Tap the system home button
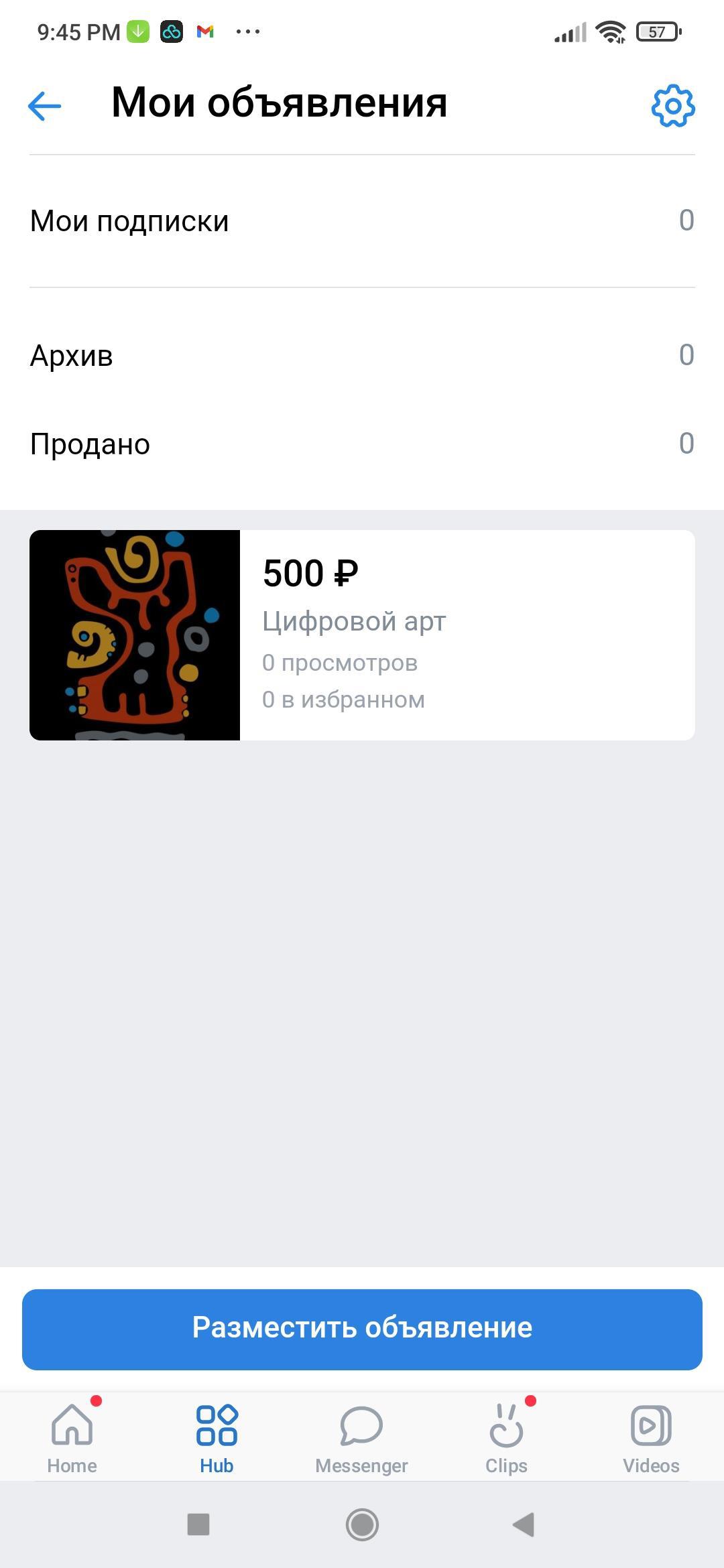 [x=362, y=1525]
